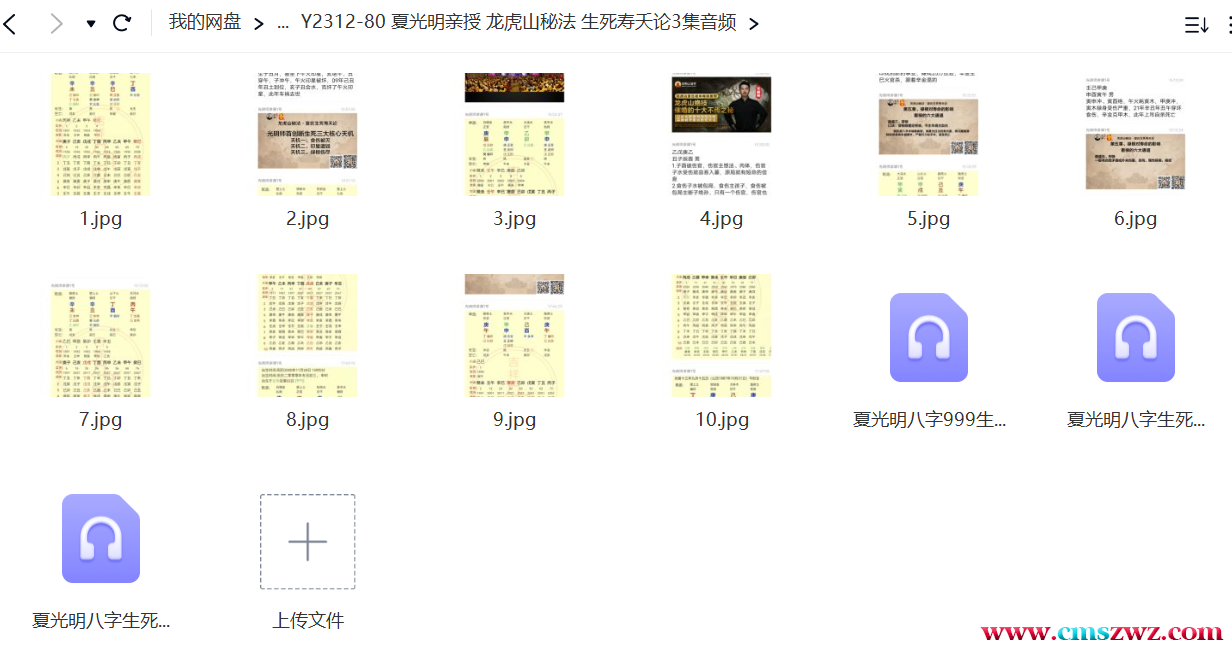Open file 3.jpg

click(x=514, y=134)
